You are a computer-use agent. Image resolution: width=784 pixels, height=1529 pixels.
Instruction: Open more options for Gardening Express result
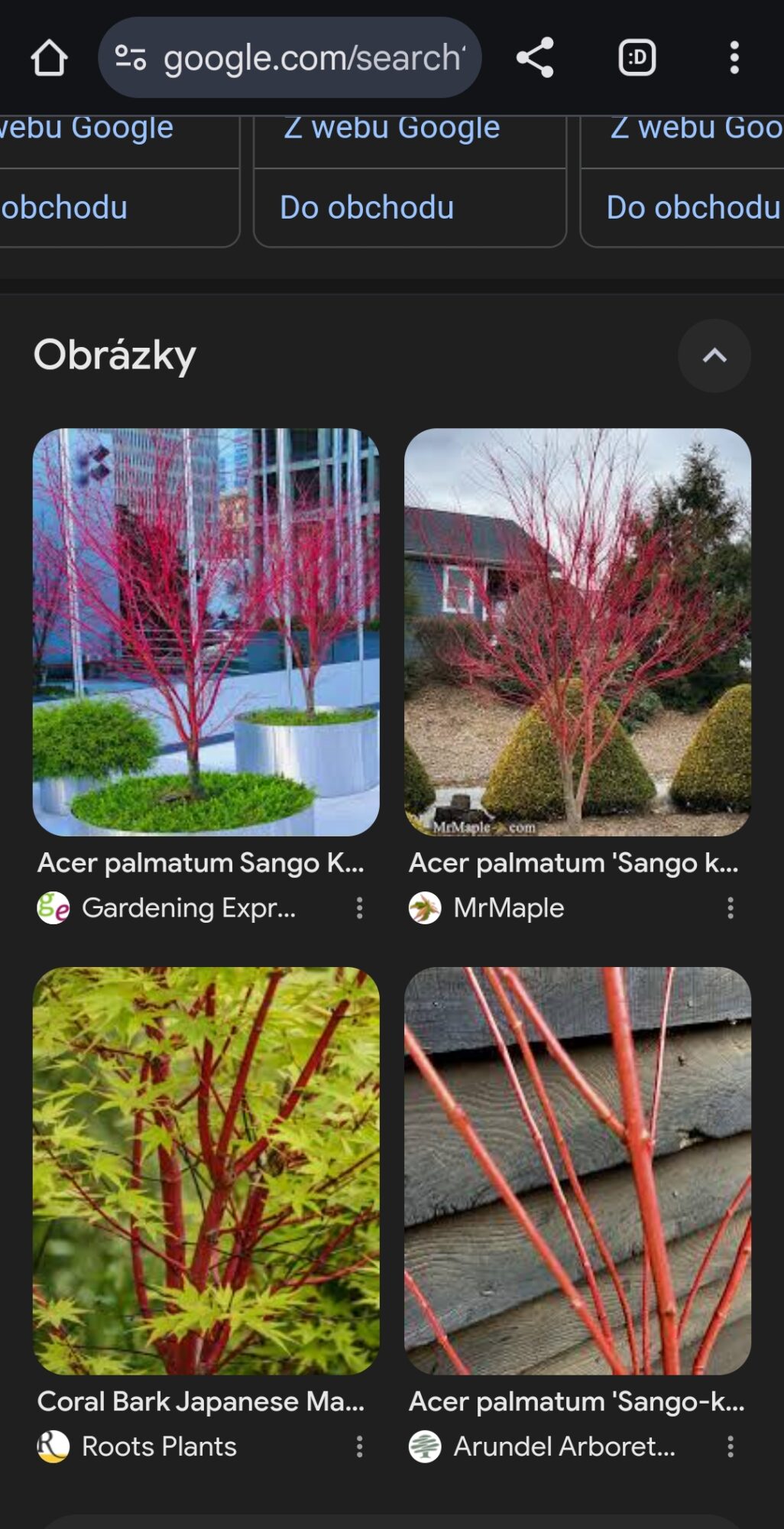[x=359, y=908]
